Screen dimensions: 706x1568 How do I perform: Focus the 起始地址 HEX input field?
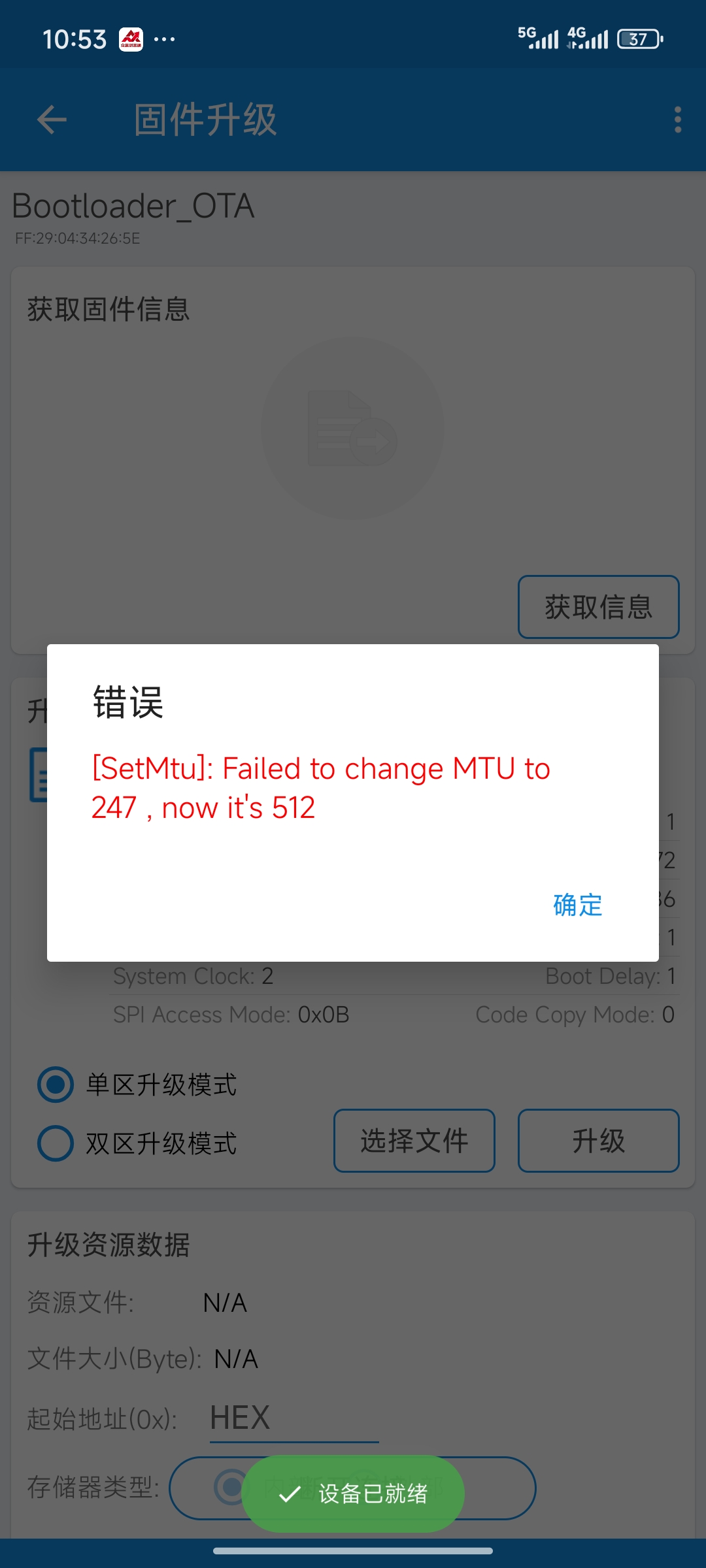click(x=294, y=1419)
